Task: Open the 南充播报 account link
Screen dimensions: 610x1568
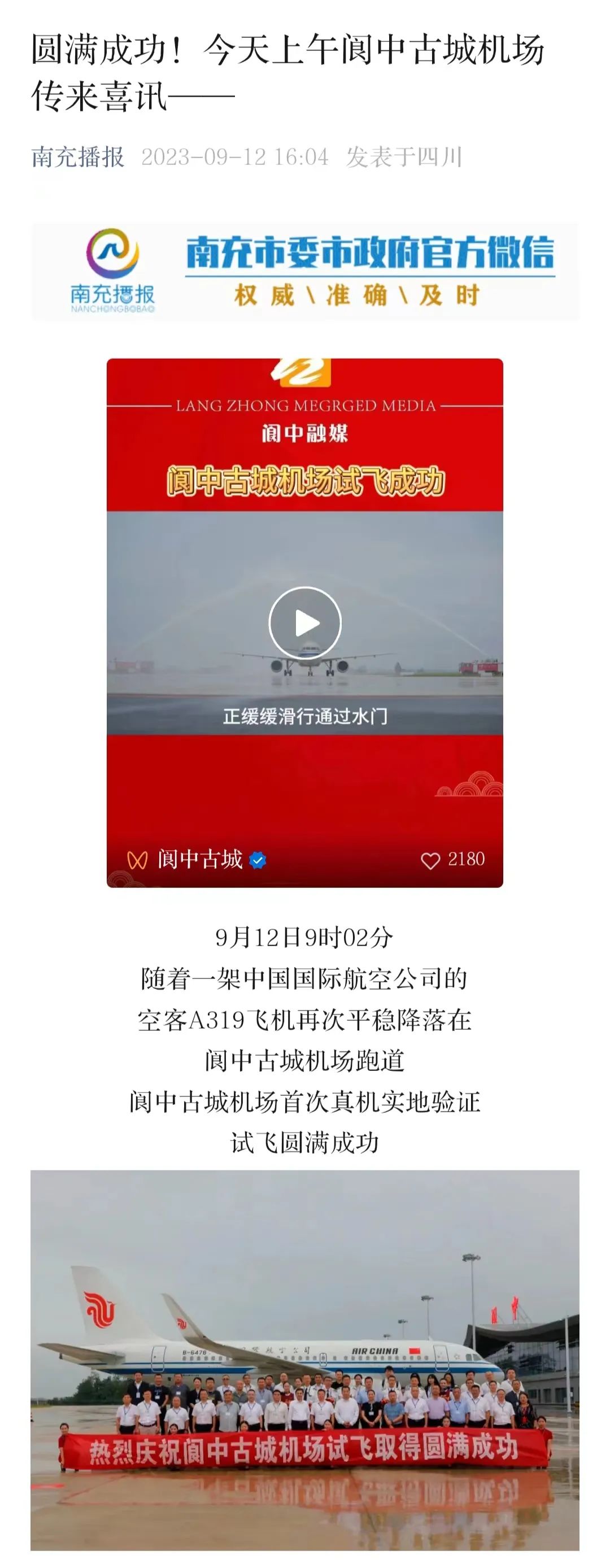Action: [77, 157]
